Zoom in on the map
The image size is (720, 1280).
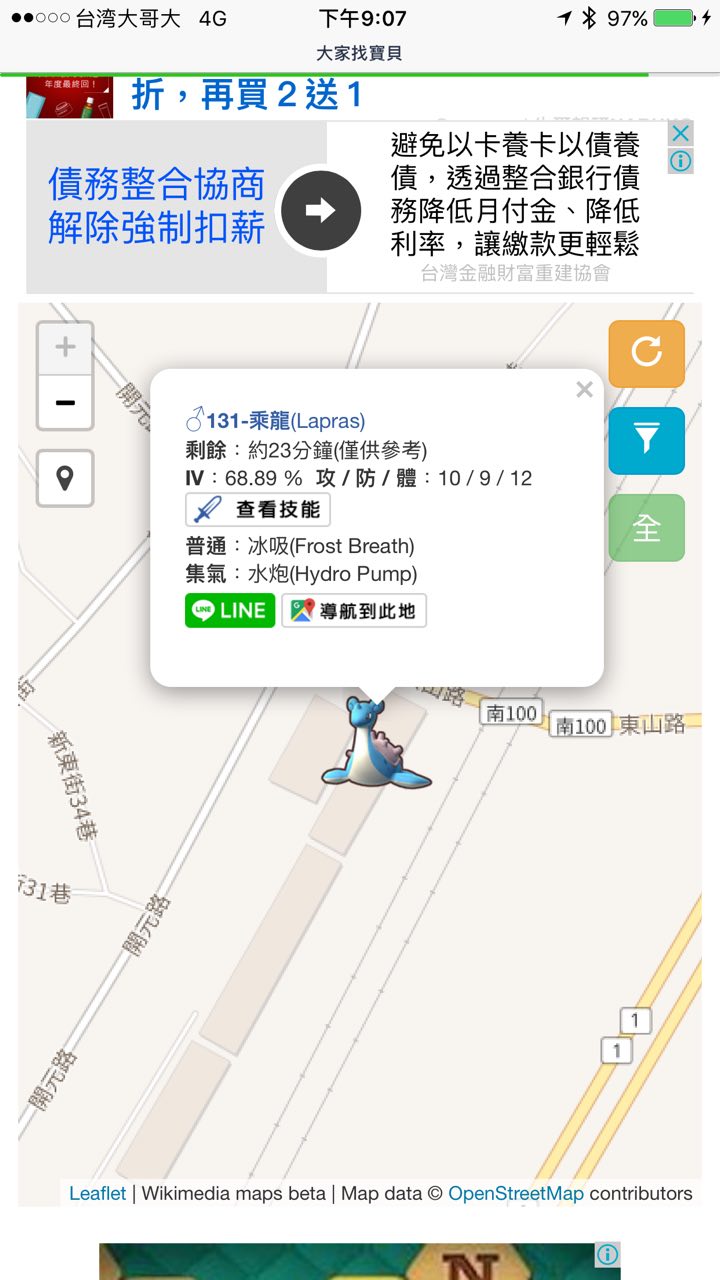[x=65, y=348]
